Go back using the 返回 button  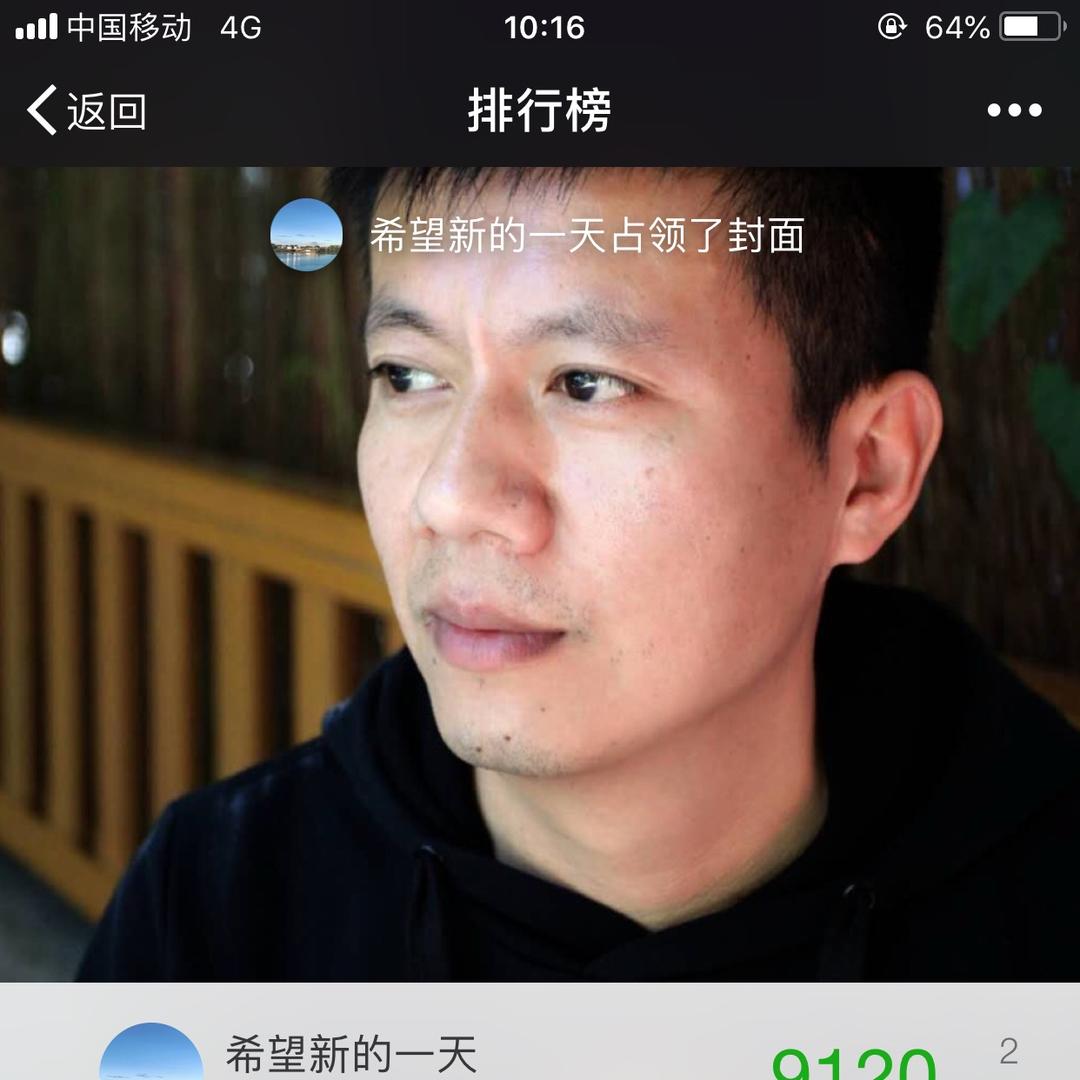coord(88,110)
